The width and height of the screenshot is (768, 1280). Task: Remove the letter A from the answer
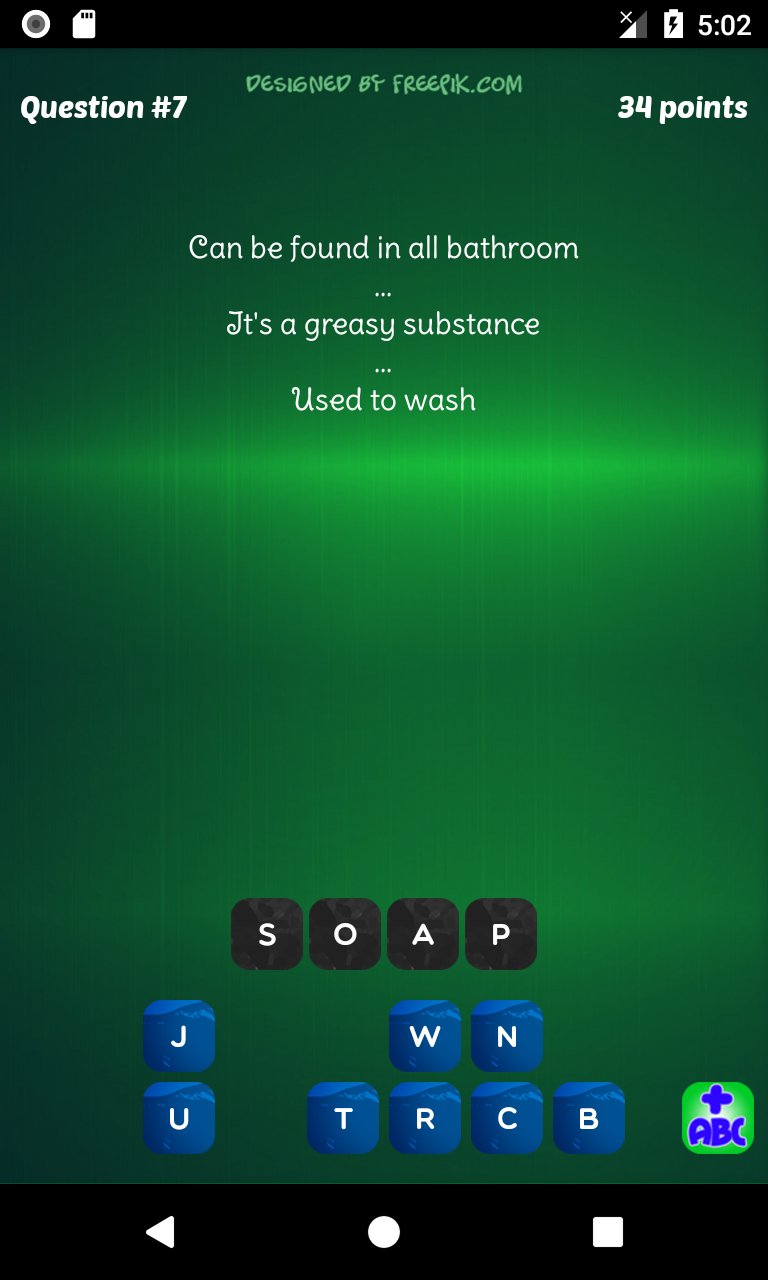coord(423,934)
